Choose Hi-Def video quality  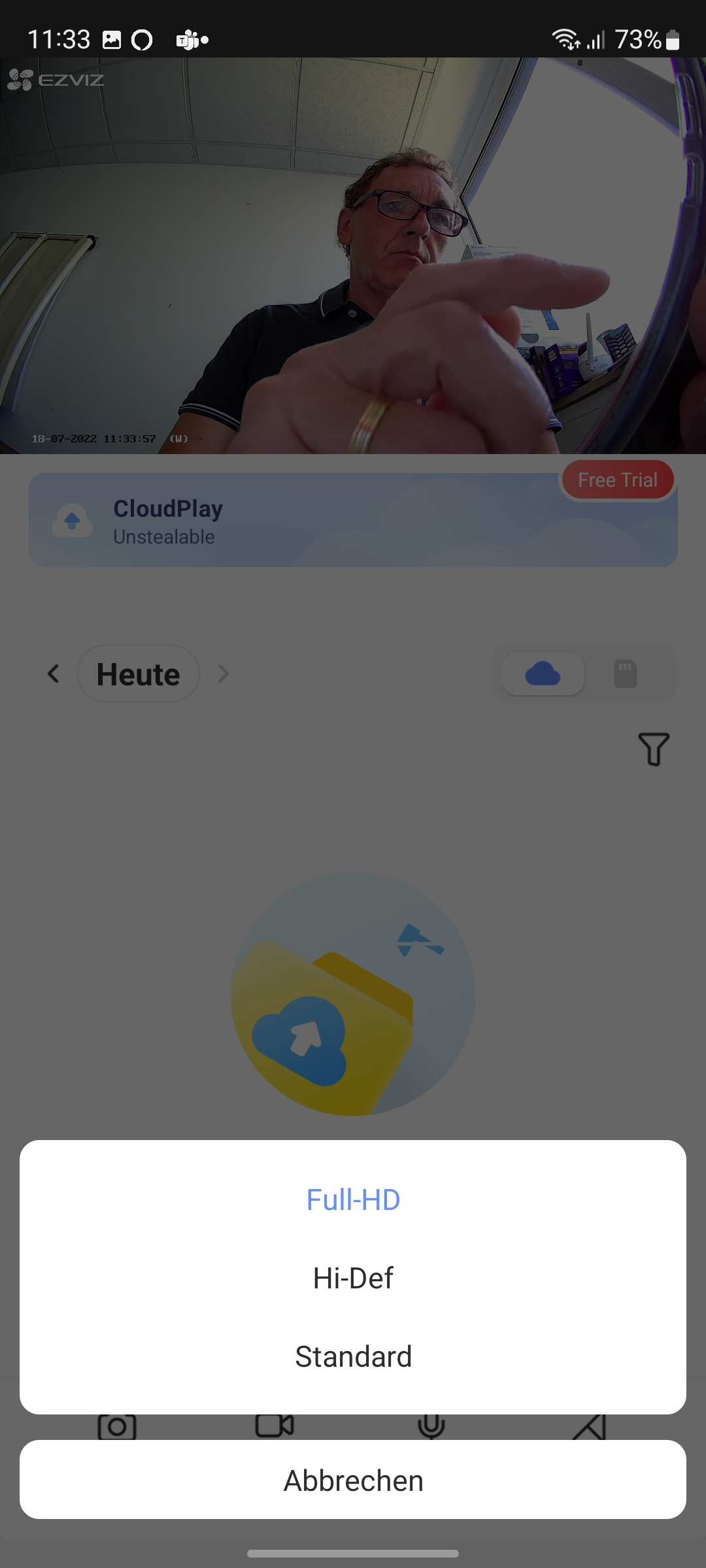coord(353,1278)
